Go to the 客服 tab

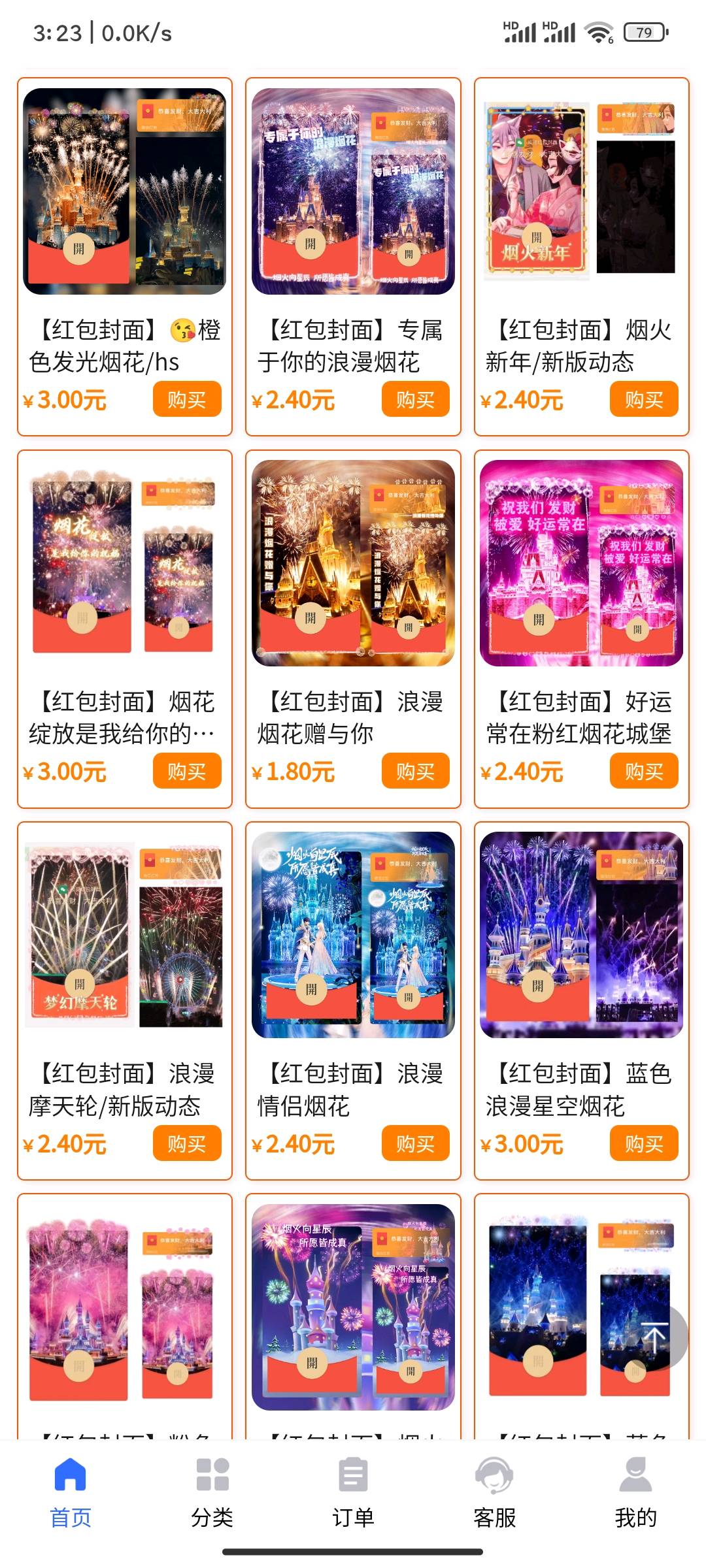click(x=494, y=1492)
